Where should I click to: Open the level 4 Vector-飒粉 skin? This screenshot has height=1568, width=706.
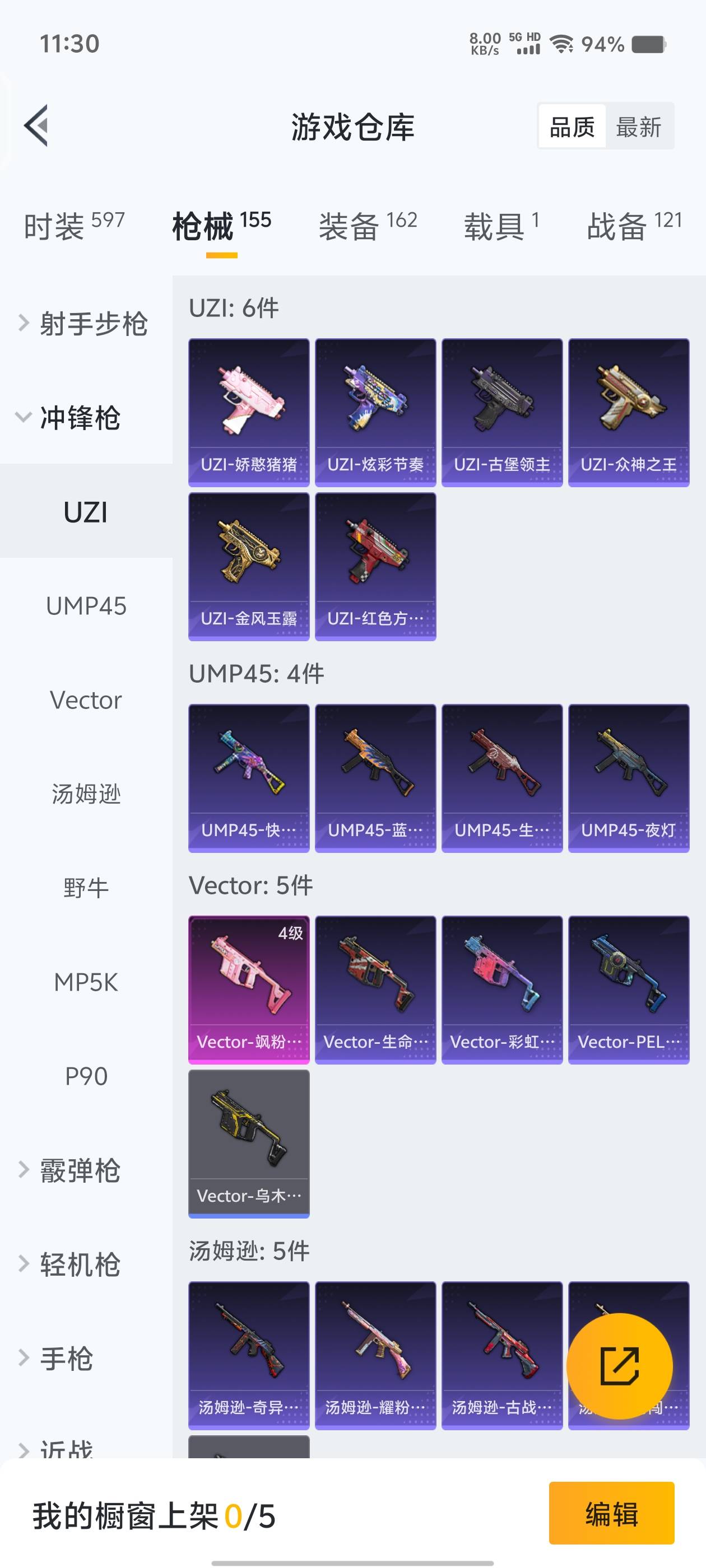[x=249, y=989]
